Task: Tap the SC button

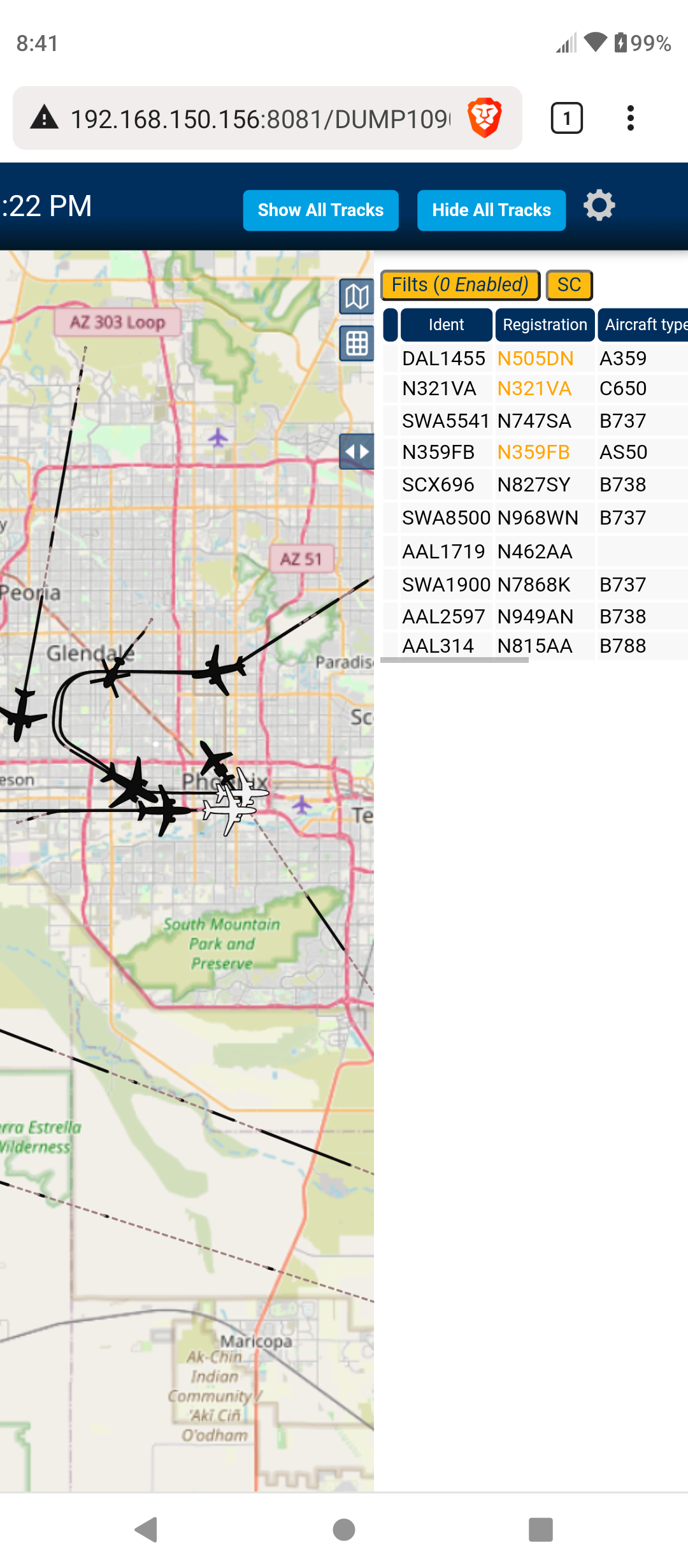Action: [569, 285]
